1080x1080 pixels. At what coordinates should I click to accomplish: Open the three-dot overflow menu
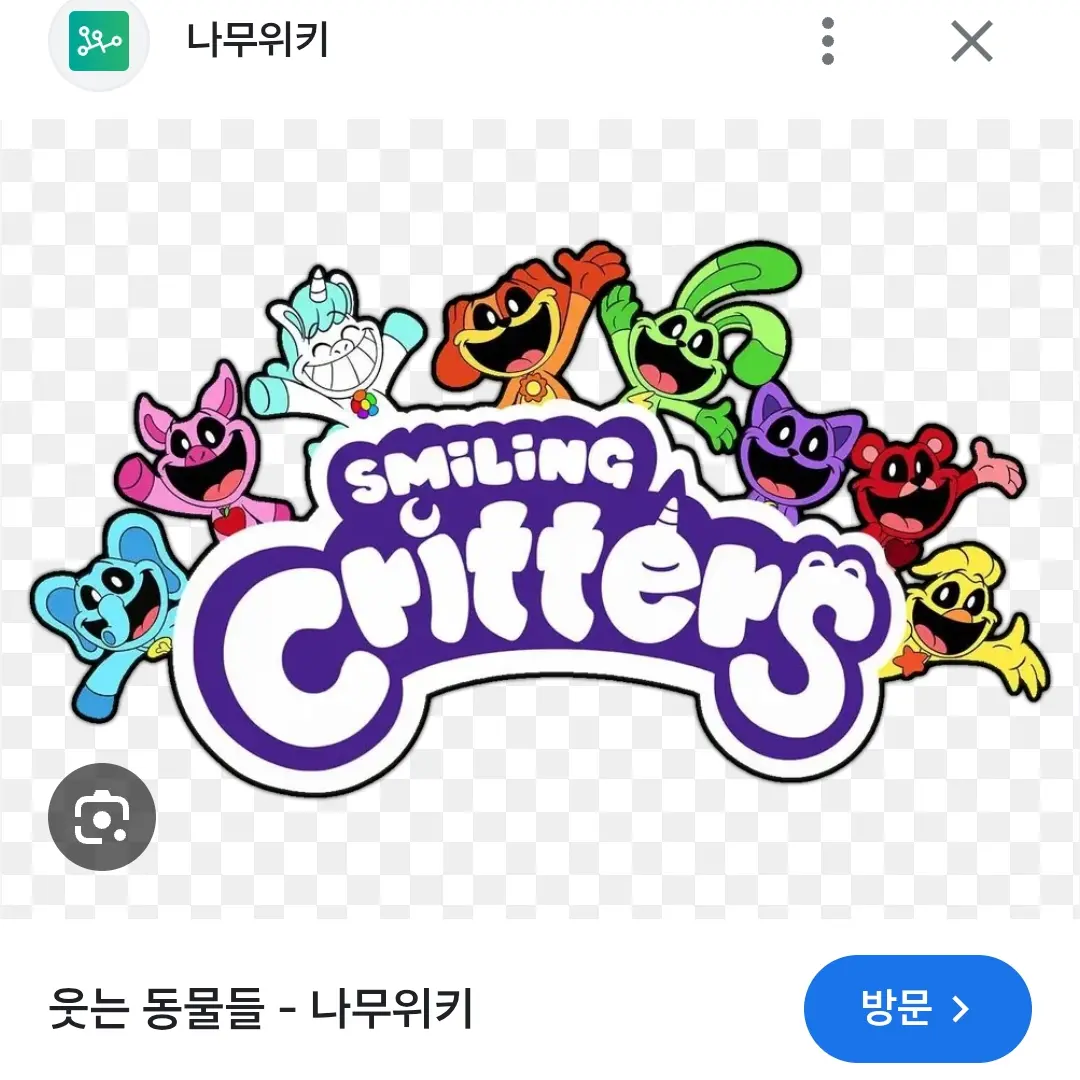[x=827, y=42]
